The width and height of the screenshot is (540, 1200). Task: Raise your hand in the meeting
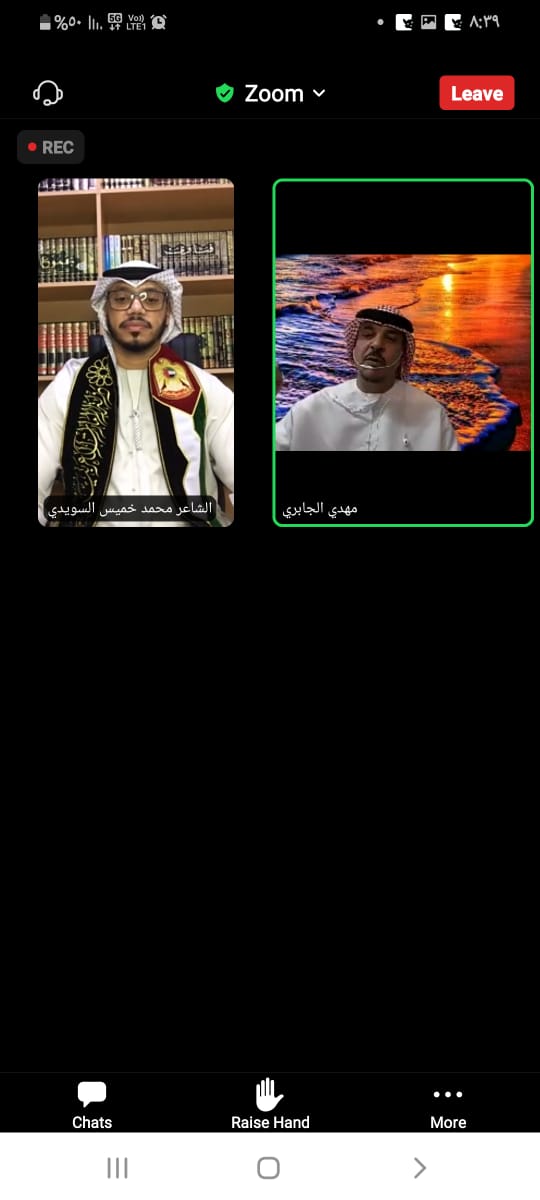pos(270,1104)
